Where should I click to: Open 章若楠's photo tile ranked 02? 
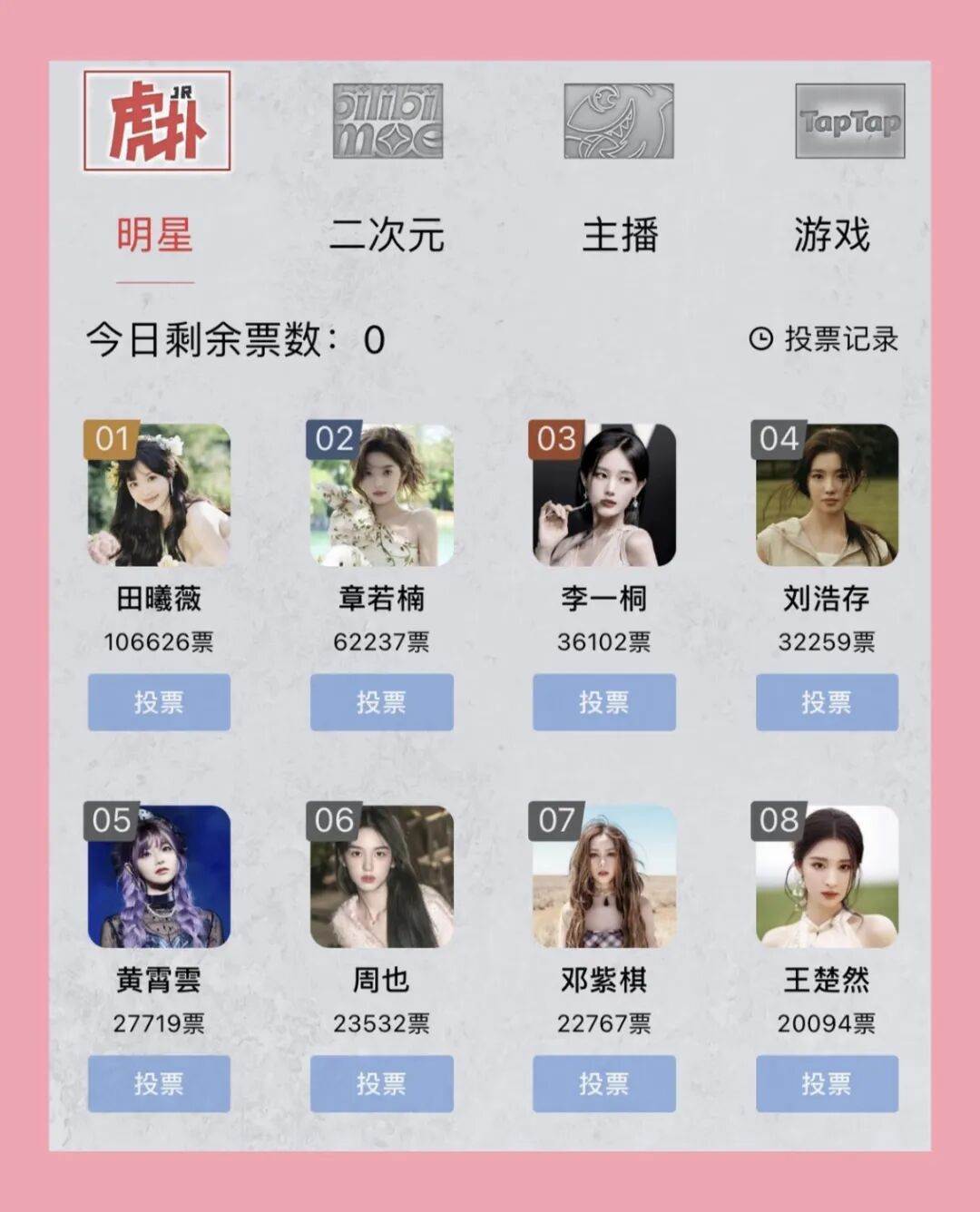(381, 495)
